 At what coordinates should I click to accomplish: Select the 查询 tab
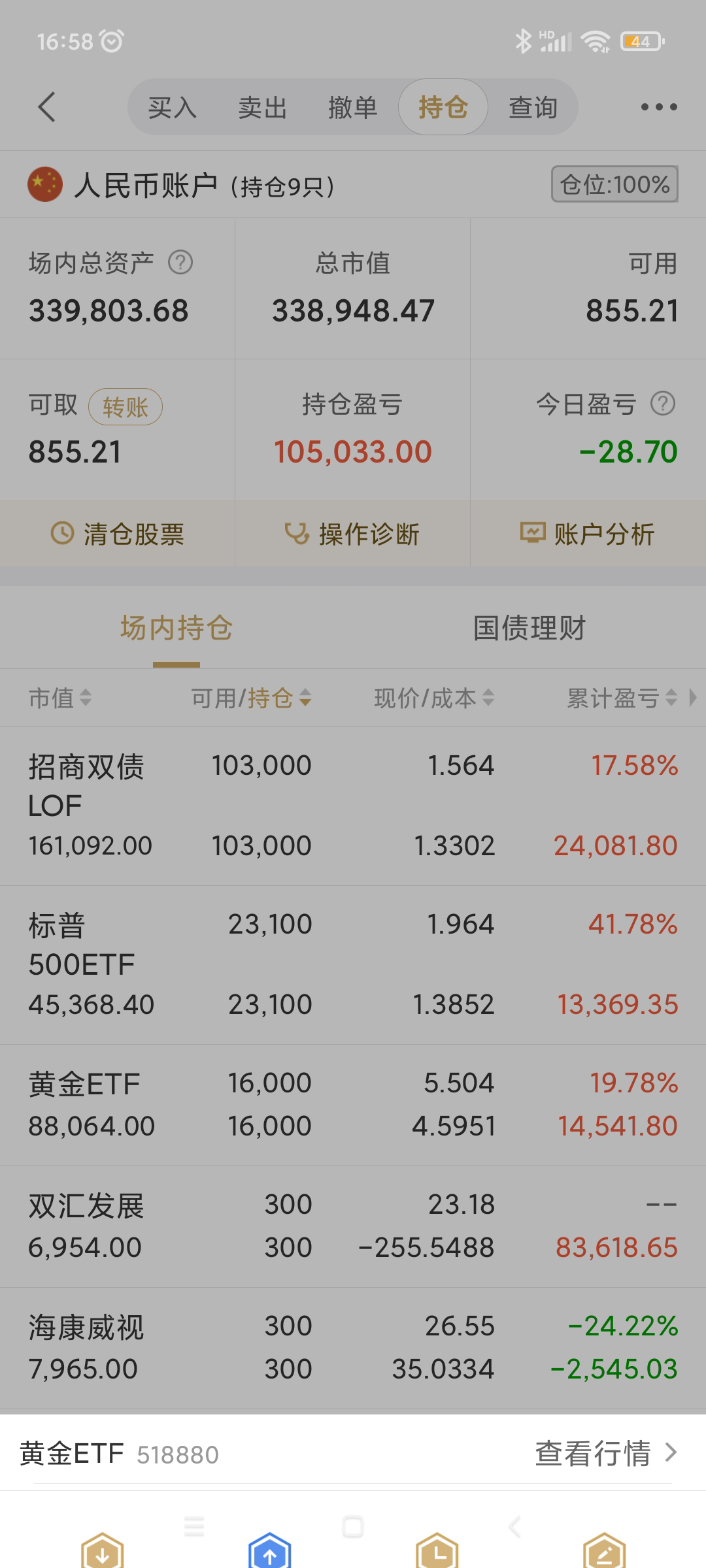click(x=533, y=107)
